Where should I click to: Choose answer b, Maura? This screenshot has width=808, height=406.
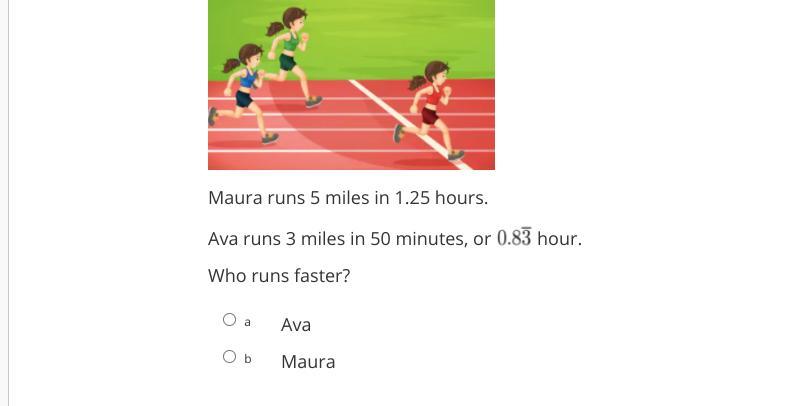click(230, 357)
